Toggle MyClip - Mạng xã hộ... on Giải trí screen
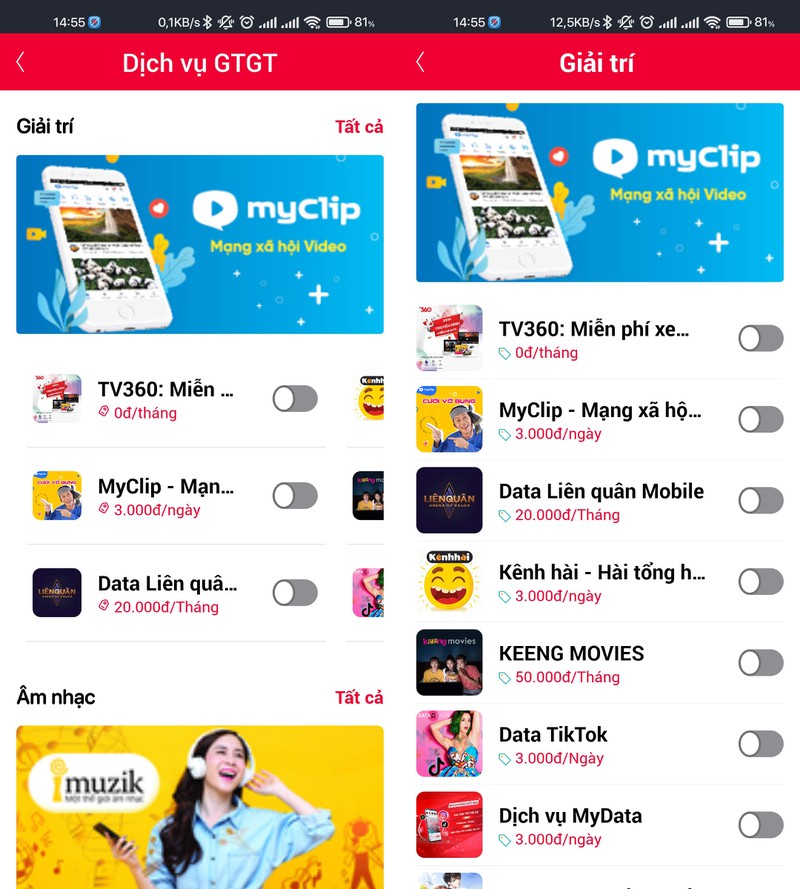800x889 pixels. pos(761,419)
